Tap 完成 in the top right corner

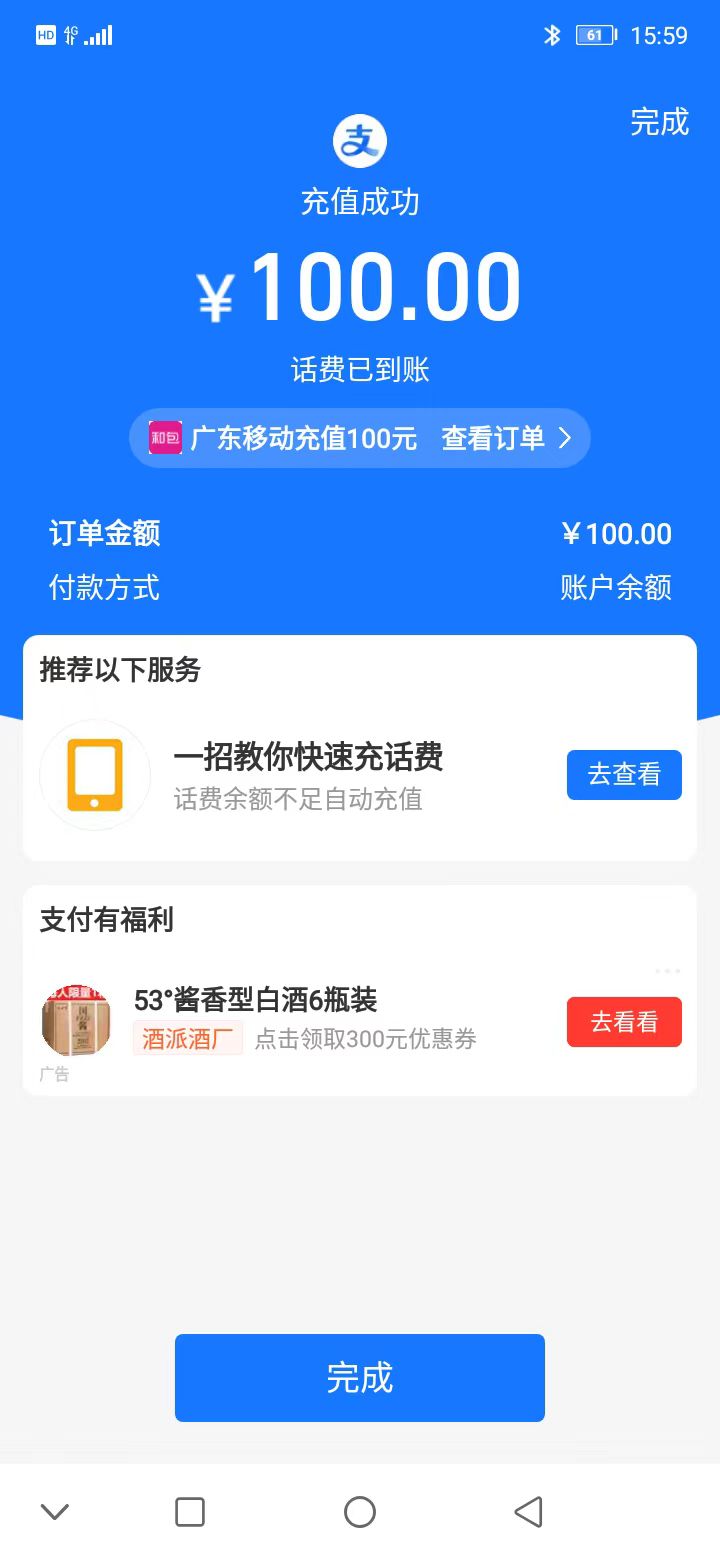659,122
